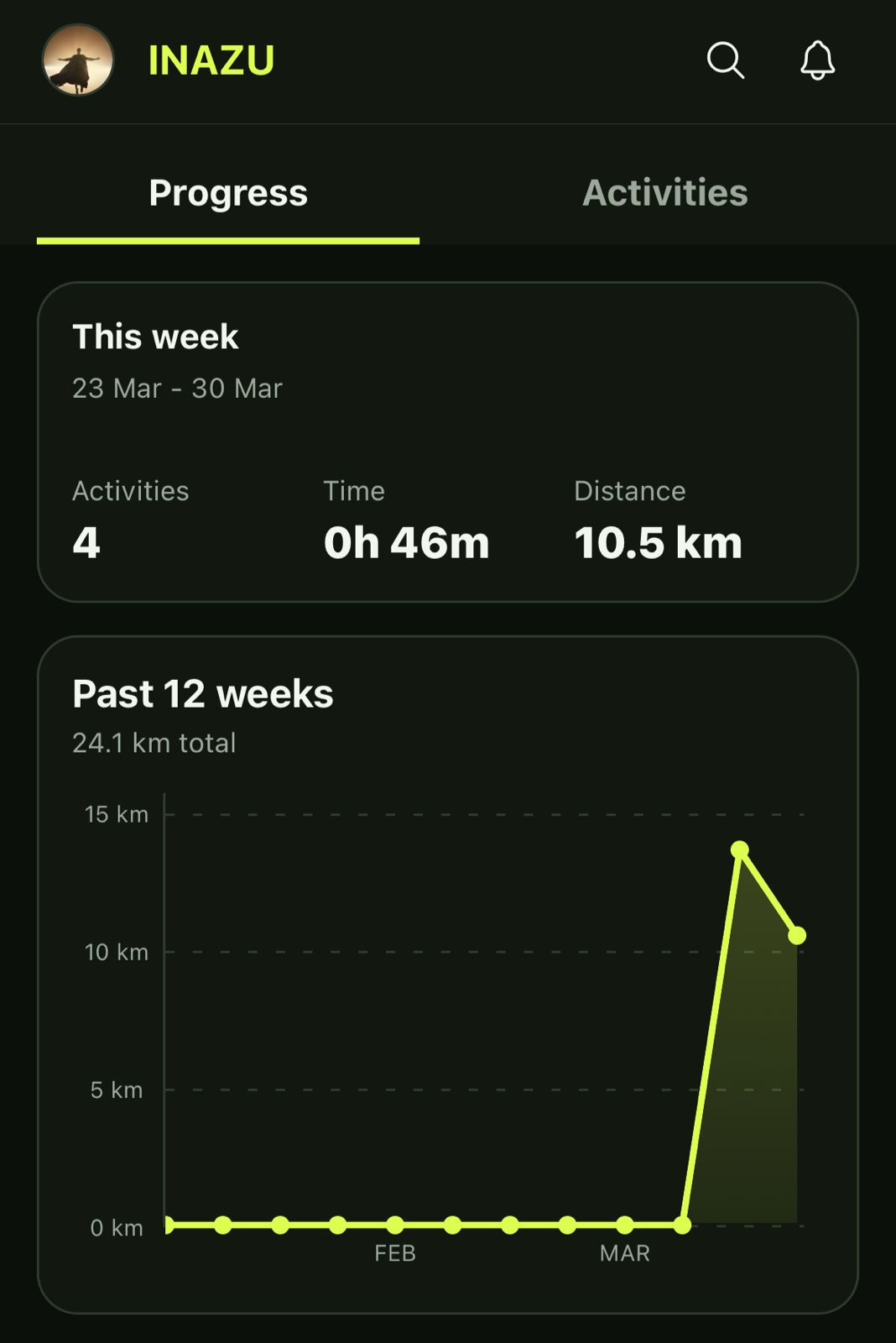Viewport: 896px width, 1343px height.
Task: Open the search icon
Action: [725, 61]
